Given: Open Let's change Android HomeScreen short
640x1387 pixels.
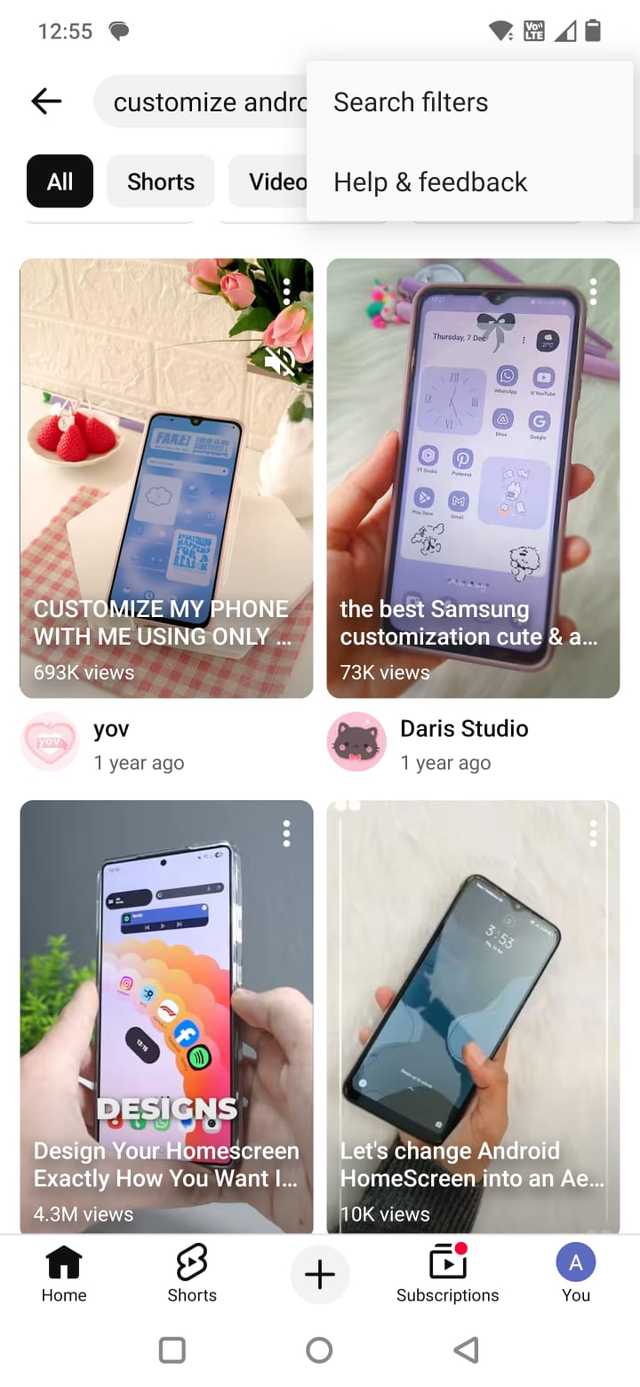Looking at the screenshot, I should click(x=472, y=1020).
